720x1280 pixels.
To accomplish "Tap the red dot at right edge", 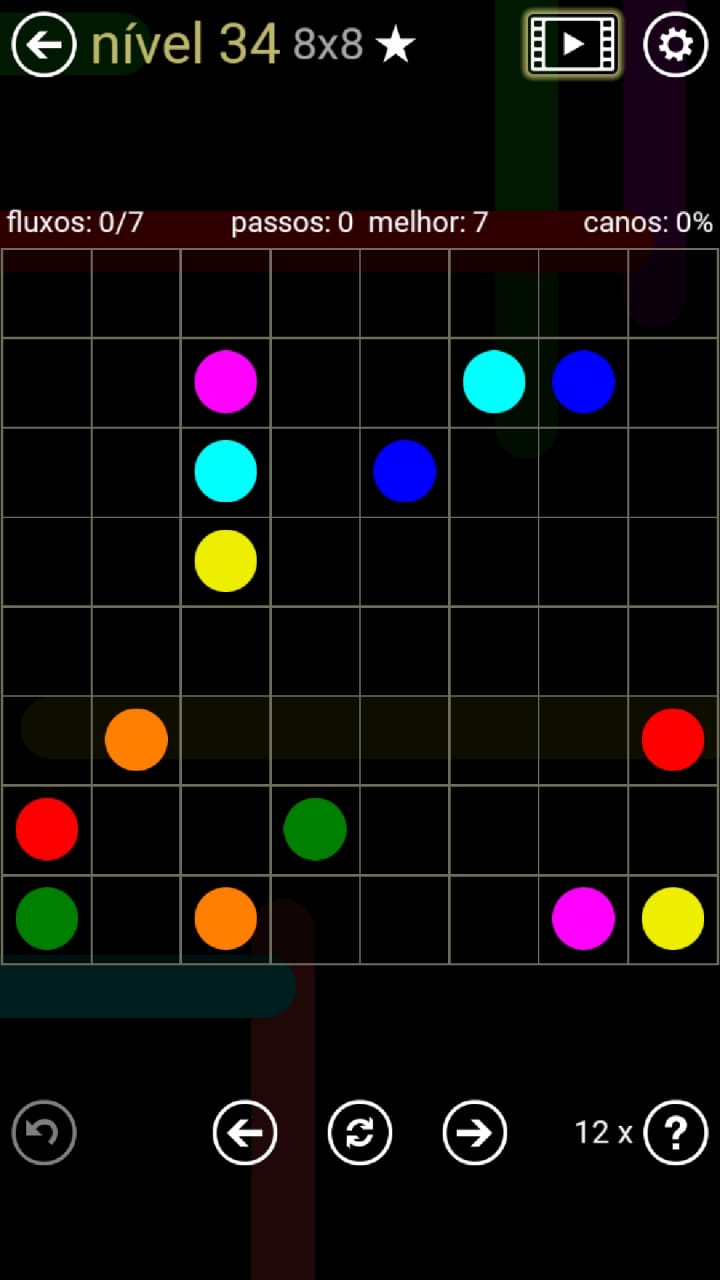I will point(672,740).
